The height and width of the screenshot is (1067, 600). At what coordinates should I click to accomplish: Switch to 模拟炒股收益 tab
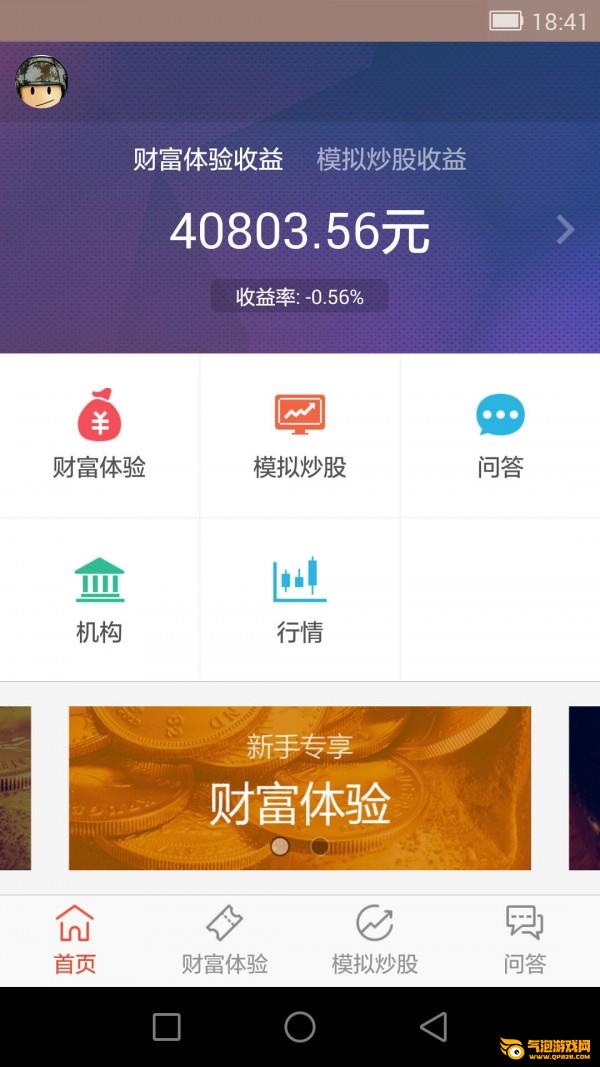click(x=391, y=160)
